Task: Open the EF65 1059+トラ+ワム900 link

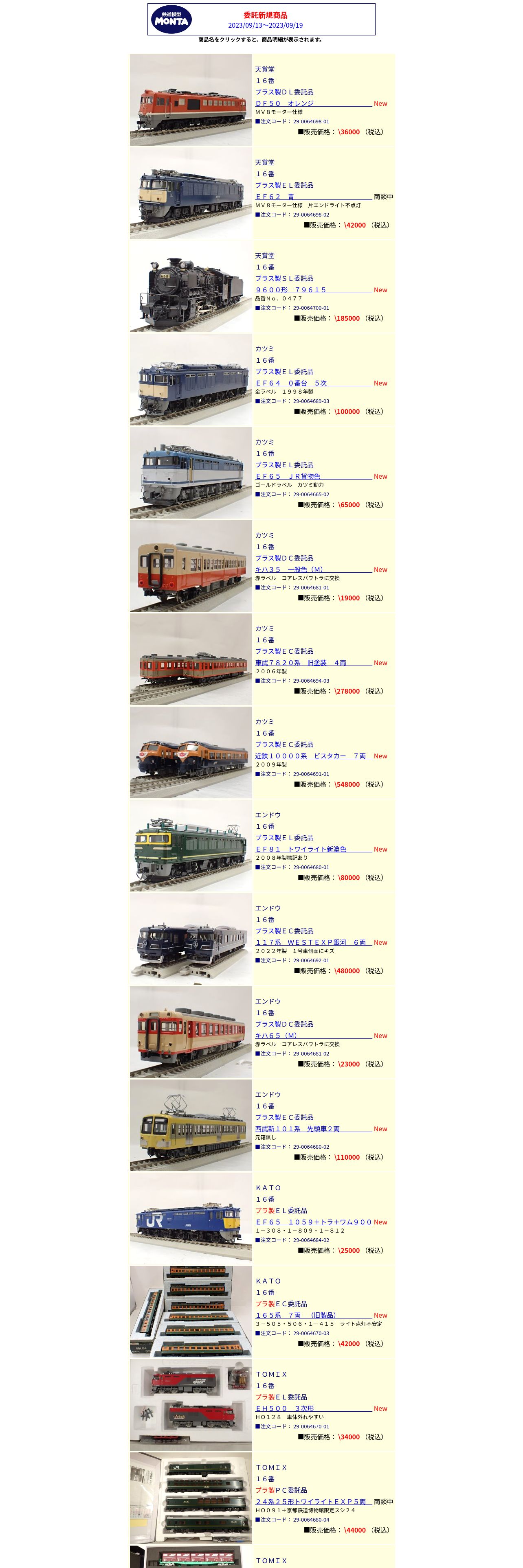Action: coord(313,1221)
